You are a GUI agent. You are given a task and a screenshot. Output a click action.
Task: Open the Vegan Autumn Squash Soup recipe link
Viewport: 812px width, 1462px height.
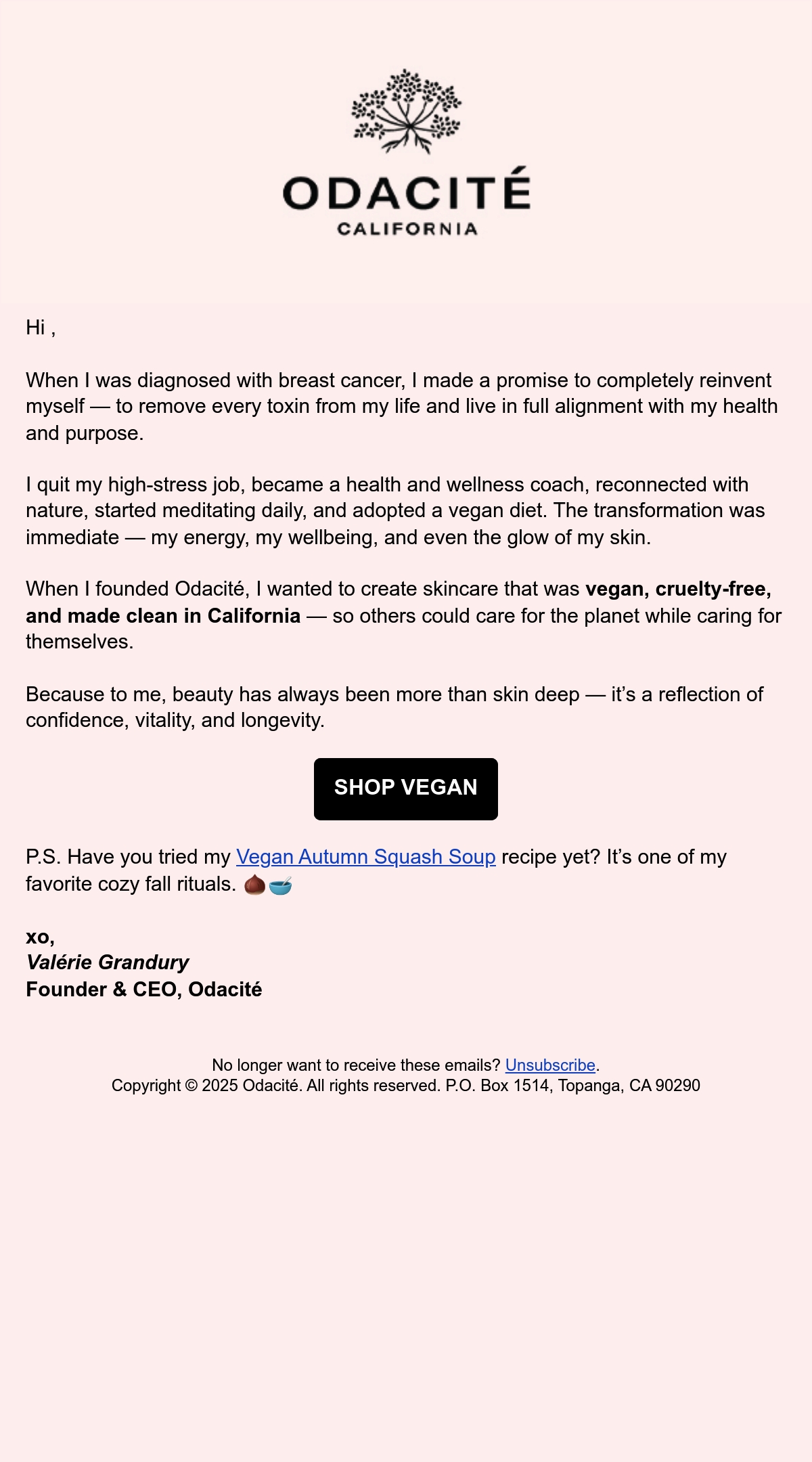(x=366, y=857)
